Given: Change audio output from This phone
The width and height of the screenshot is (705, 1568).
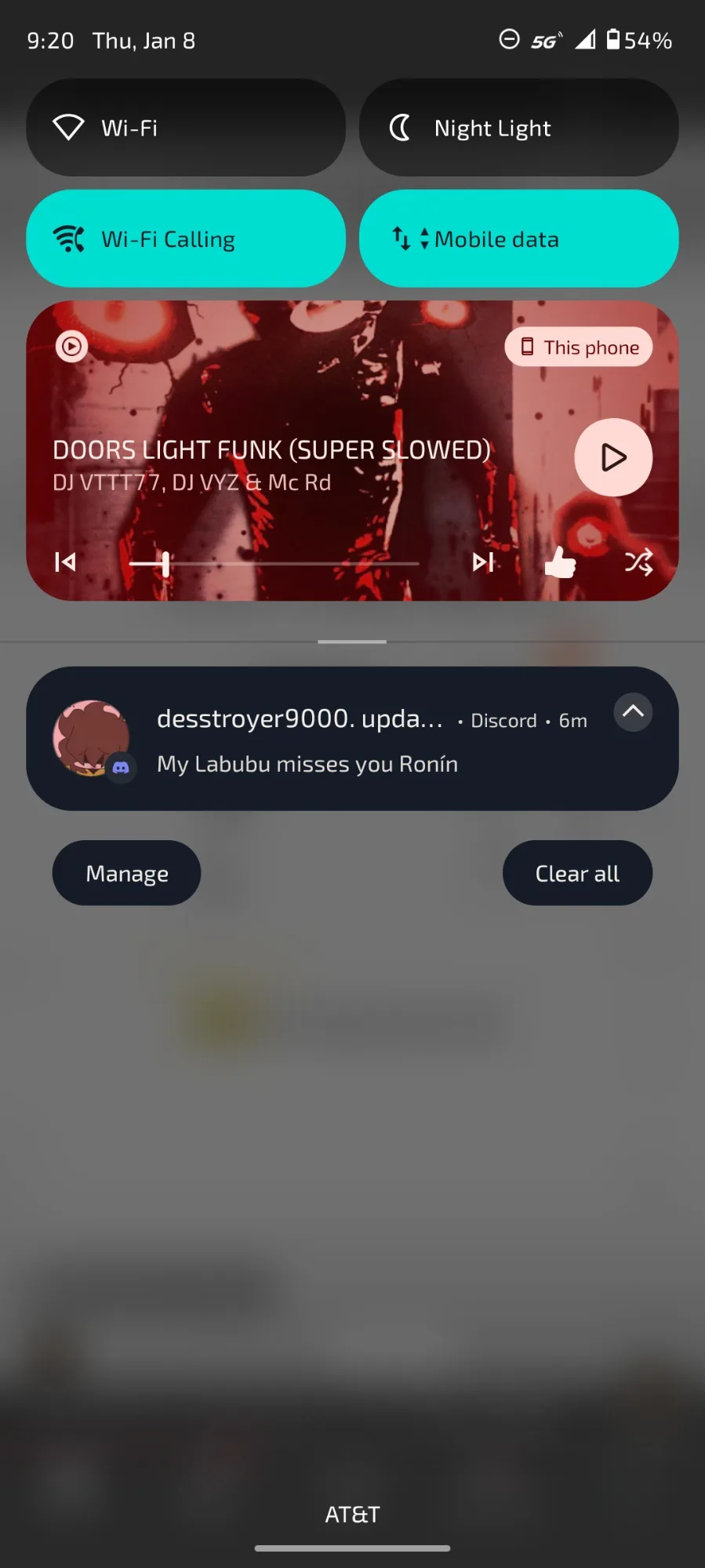Looking at the screenshot, I should click(579, 347).
